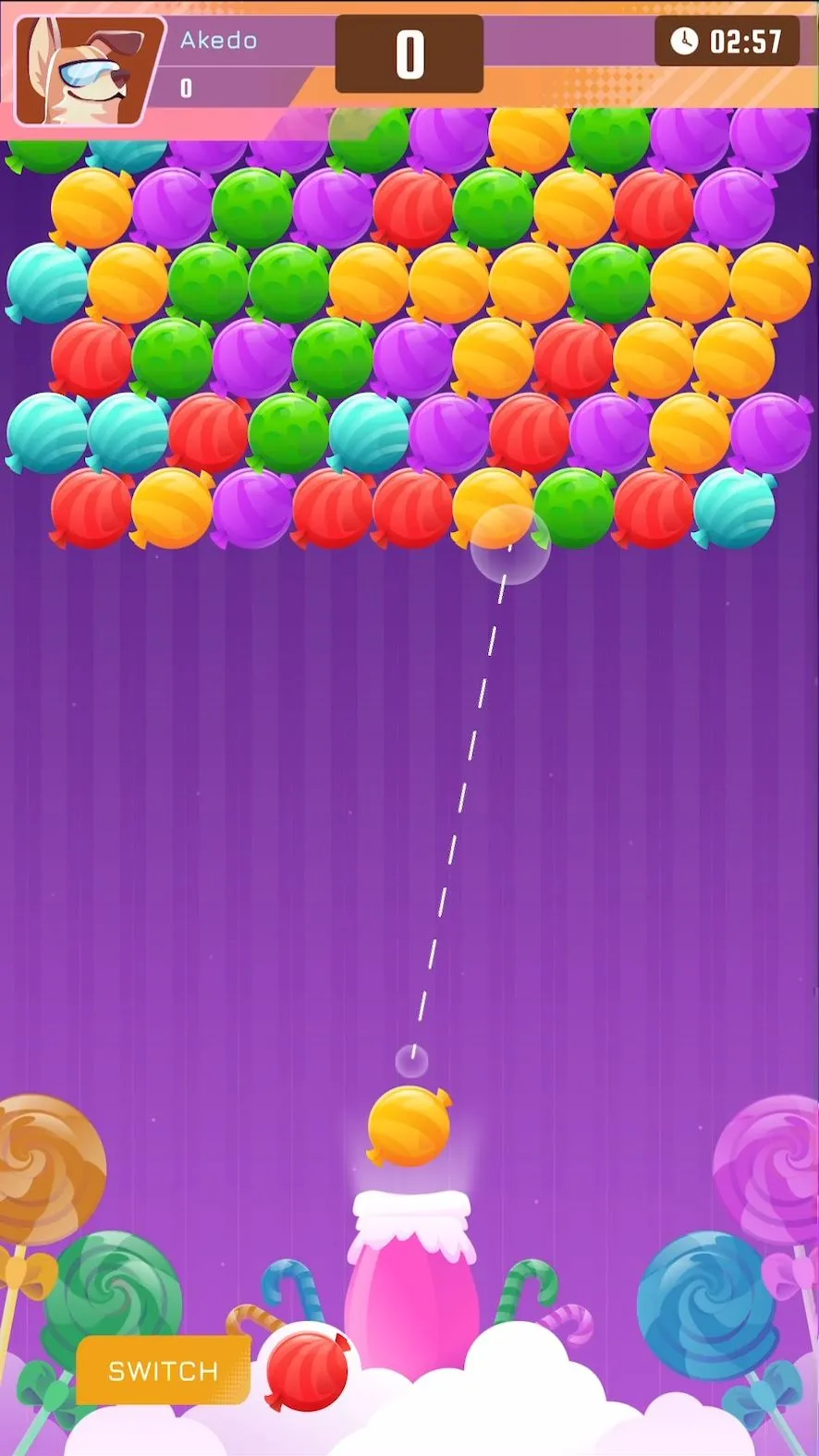Tap the yellow candy loaded in the launcher

click(409, 1126)
